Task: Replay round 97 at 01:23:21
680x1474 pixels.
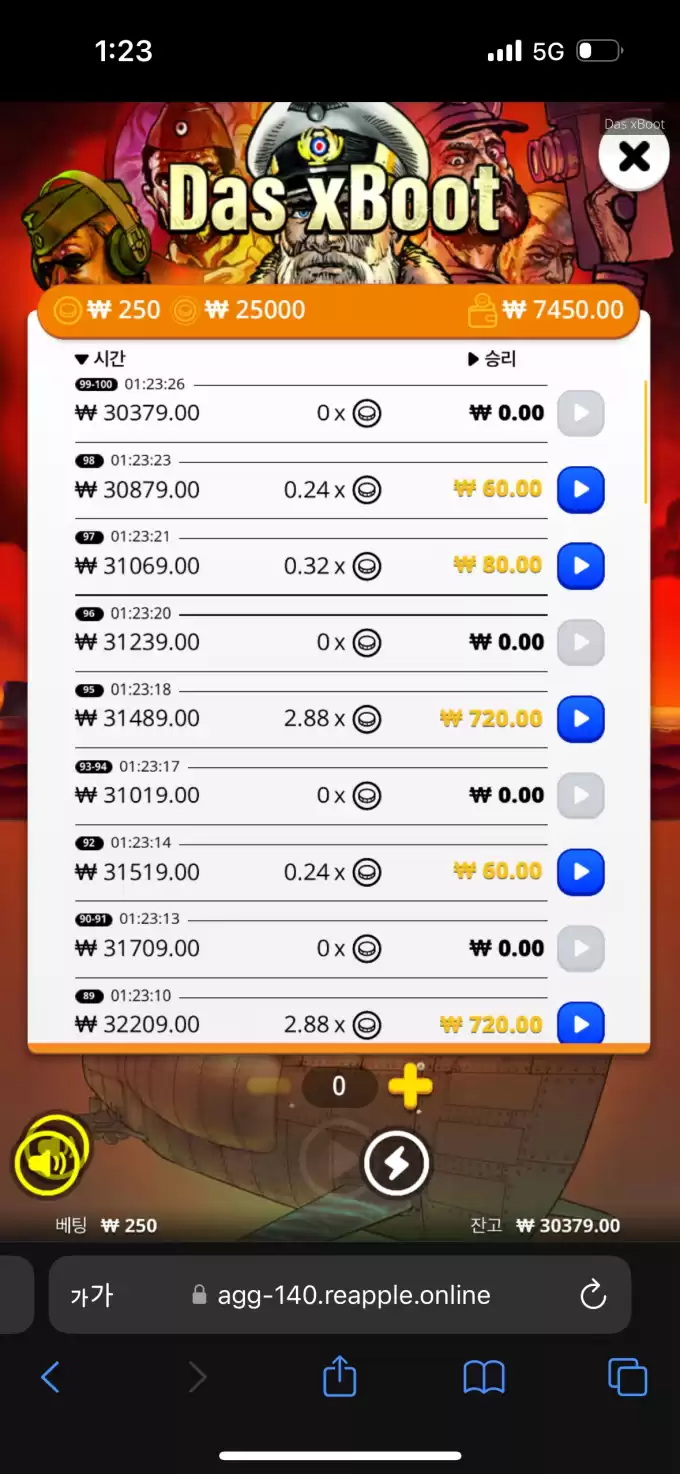Action: point(580,566)
